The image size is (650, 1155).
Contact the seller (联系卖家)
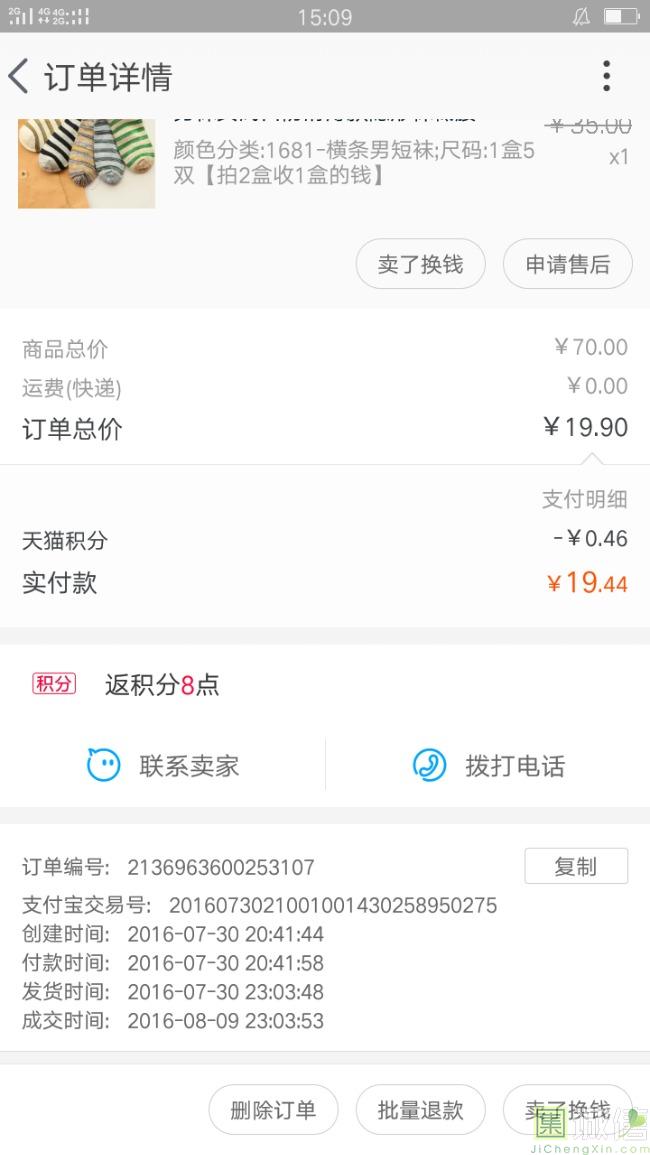[163, 766]
